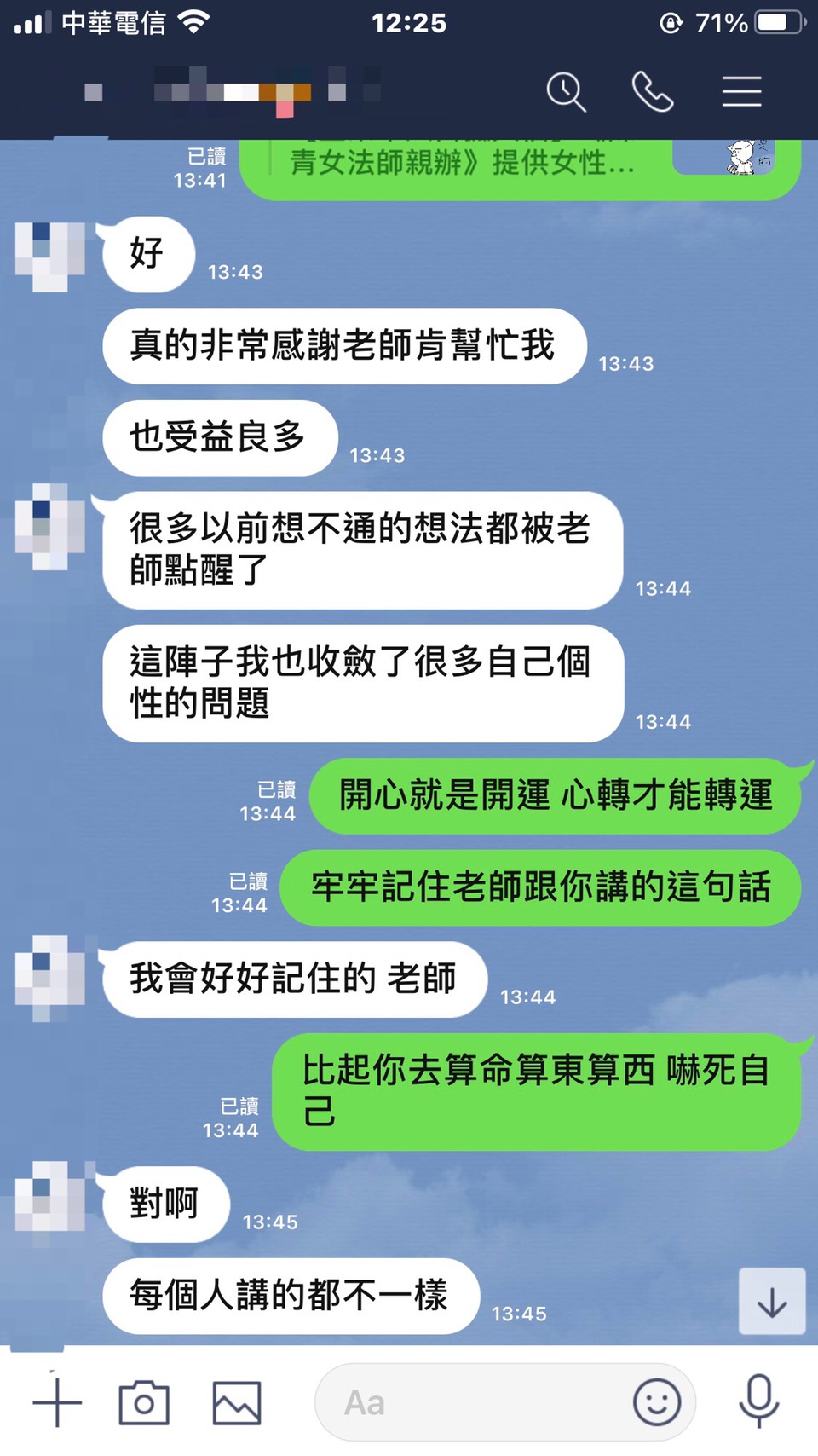Open the camera to take a photo
The width and height of the screenshot is (818, 1456).
coord(144,1402)
